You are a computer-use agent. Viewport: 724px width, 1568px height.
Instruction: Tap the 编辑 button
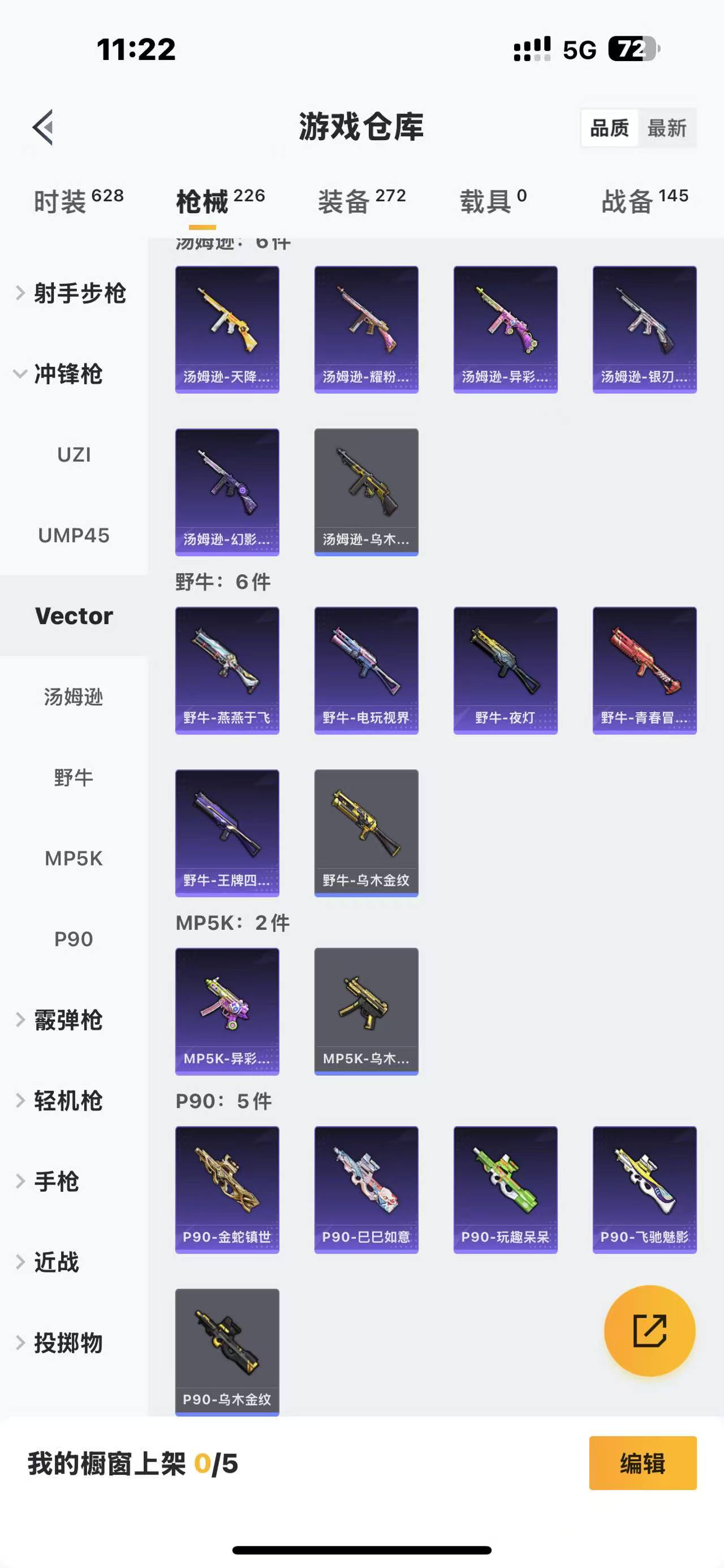643,1463
